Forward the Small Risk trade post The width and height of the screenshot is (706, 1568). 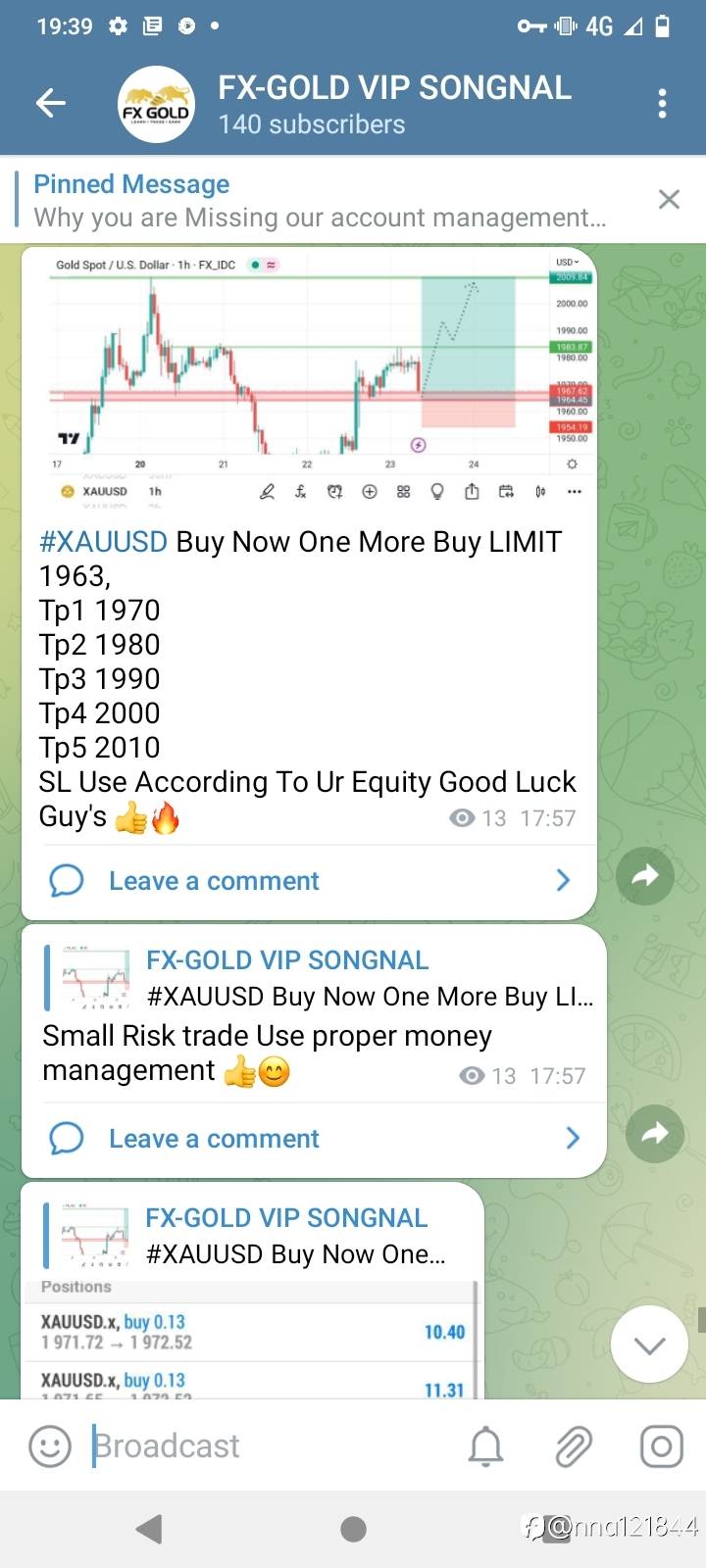pos(654,1134)
